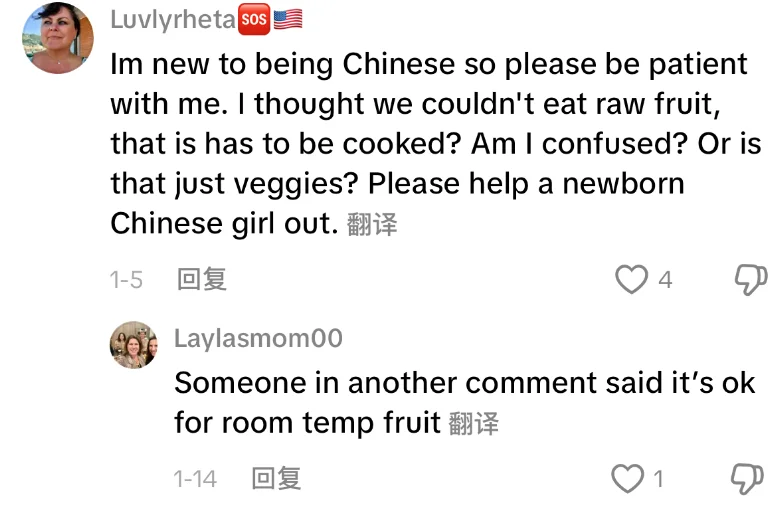Open Laylasmom00's profile picture
Viewport: 776px width, 510px height.
pyautogui.click(x=134, y=345)
